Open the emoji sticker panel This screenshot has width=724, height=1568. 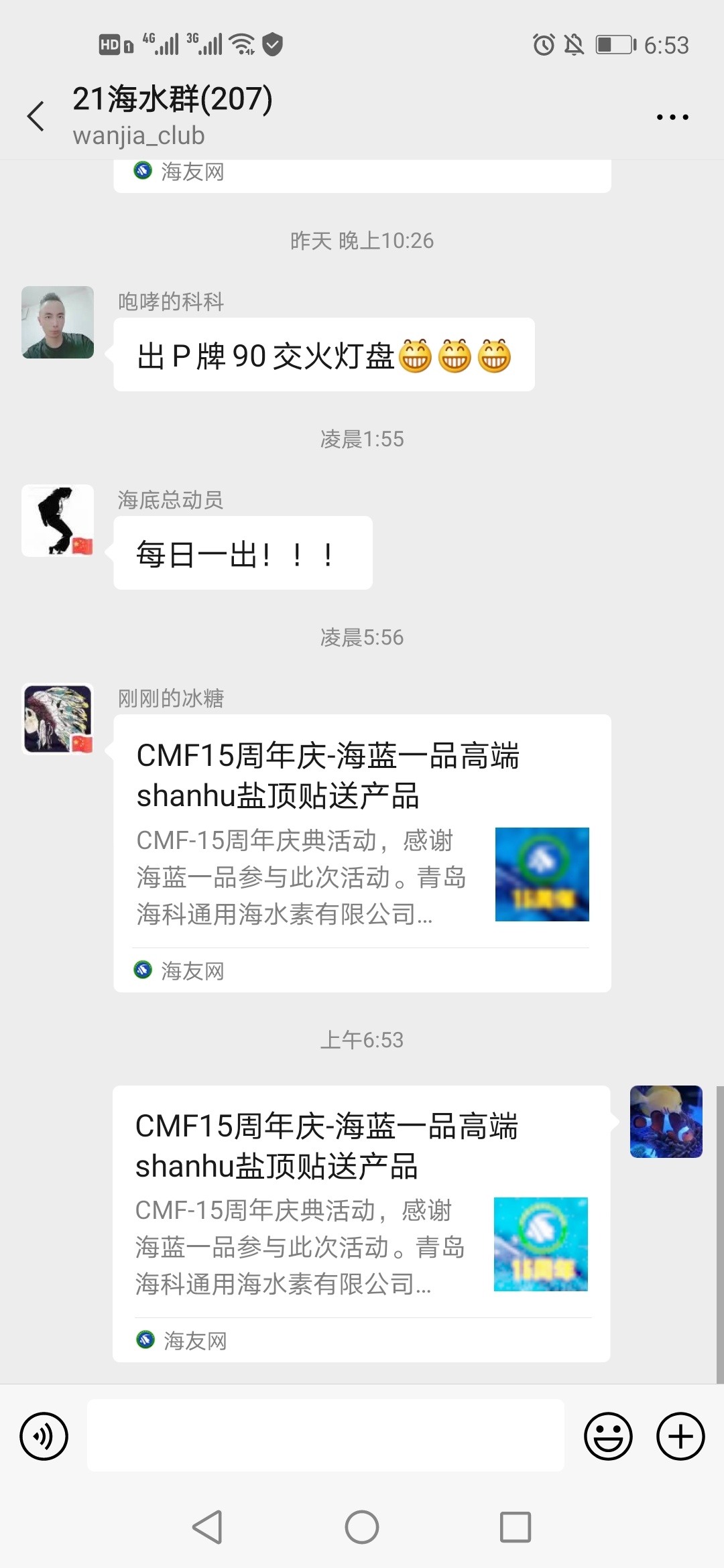(x=608, y=1436)
